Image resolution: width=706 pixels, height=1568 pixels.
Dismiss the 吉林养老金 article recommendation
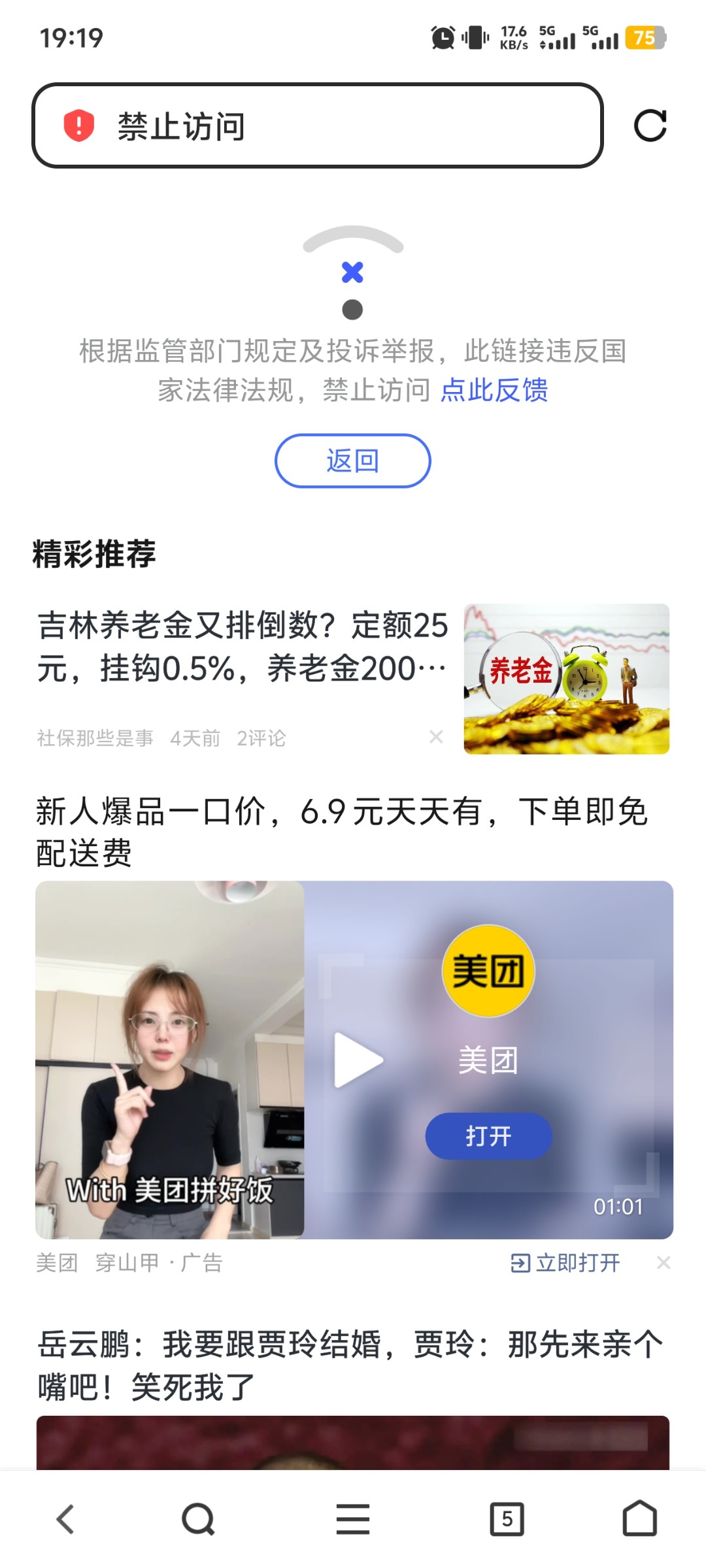point(436,737)
